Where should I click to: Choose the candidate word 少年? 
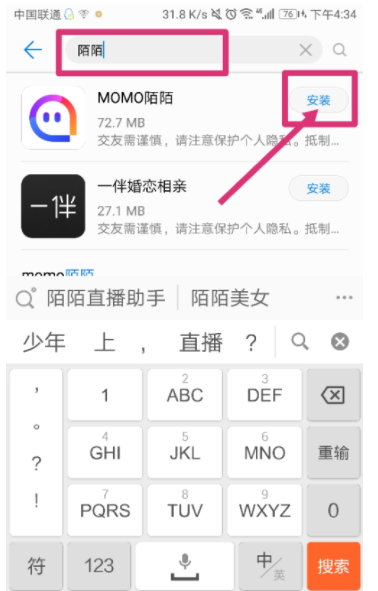click(x=44, y=342)
